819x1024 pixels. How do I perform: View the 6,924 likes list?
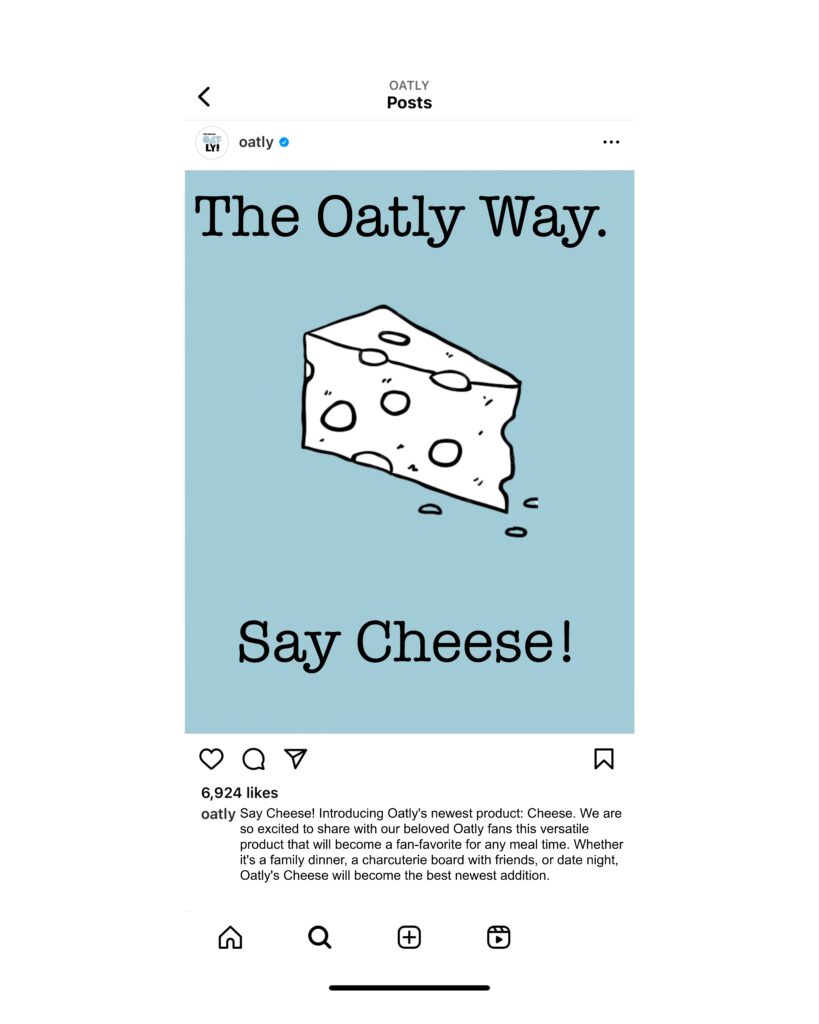240,793
